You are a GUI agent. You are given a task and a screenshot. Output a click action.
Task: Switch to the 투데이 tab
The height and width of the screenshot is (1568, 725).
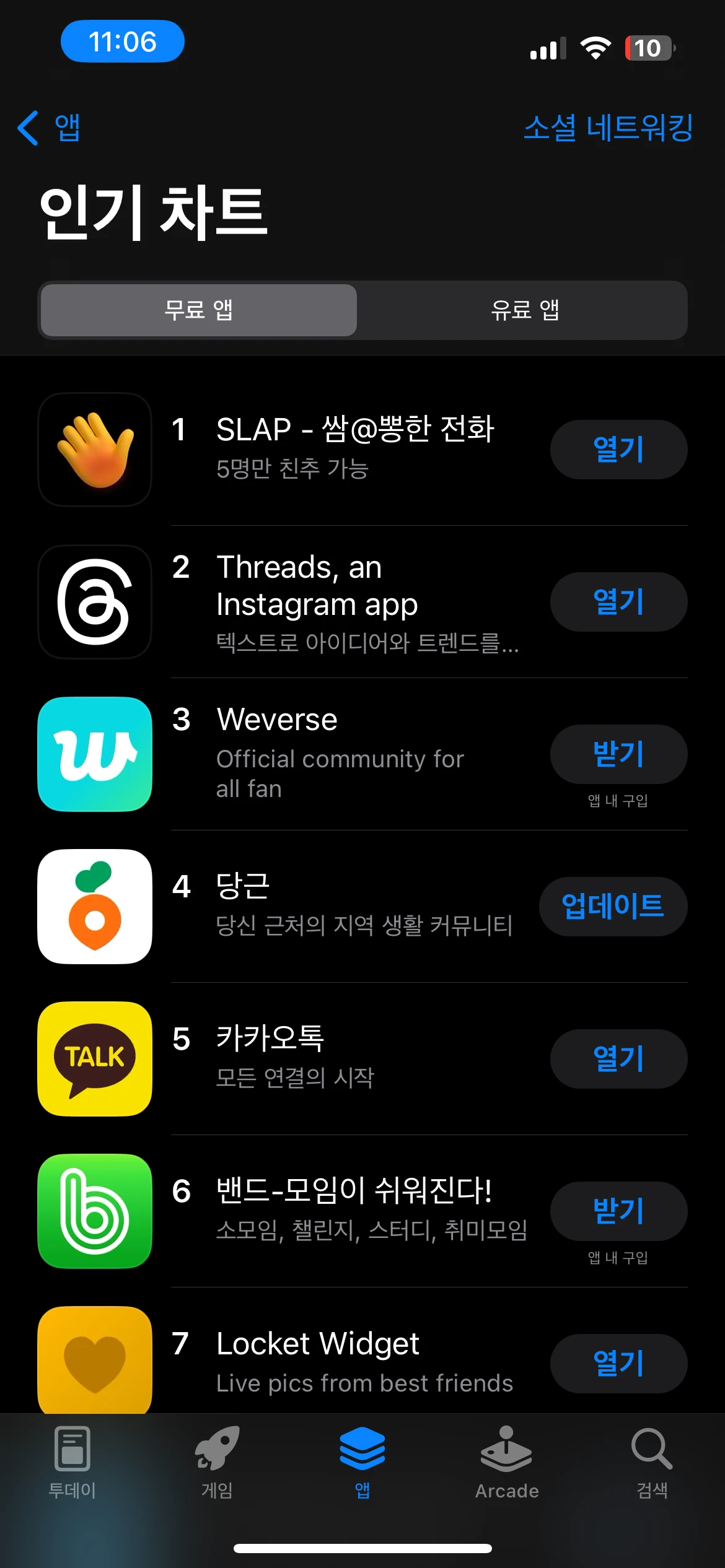tap(72, 1463)
